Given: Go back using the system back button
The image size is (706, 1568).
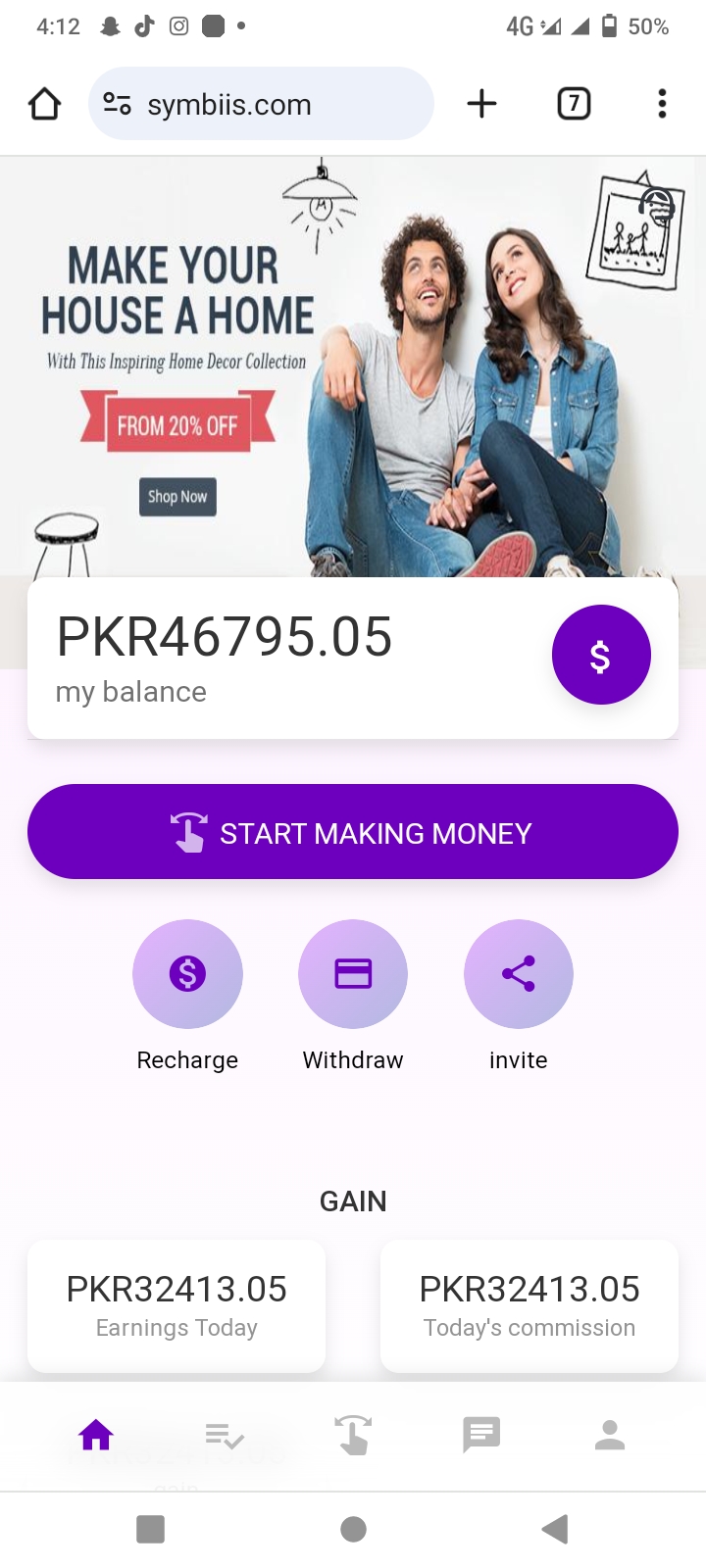Looking at the screenshot, I should click(555, 1529).
